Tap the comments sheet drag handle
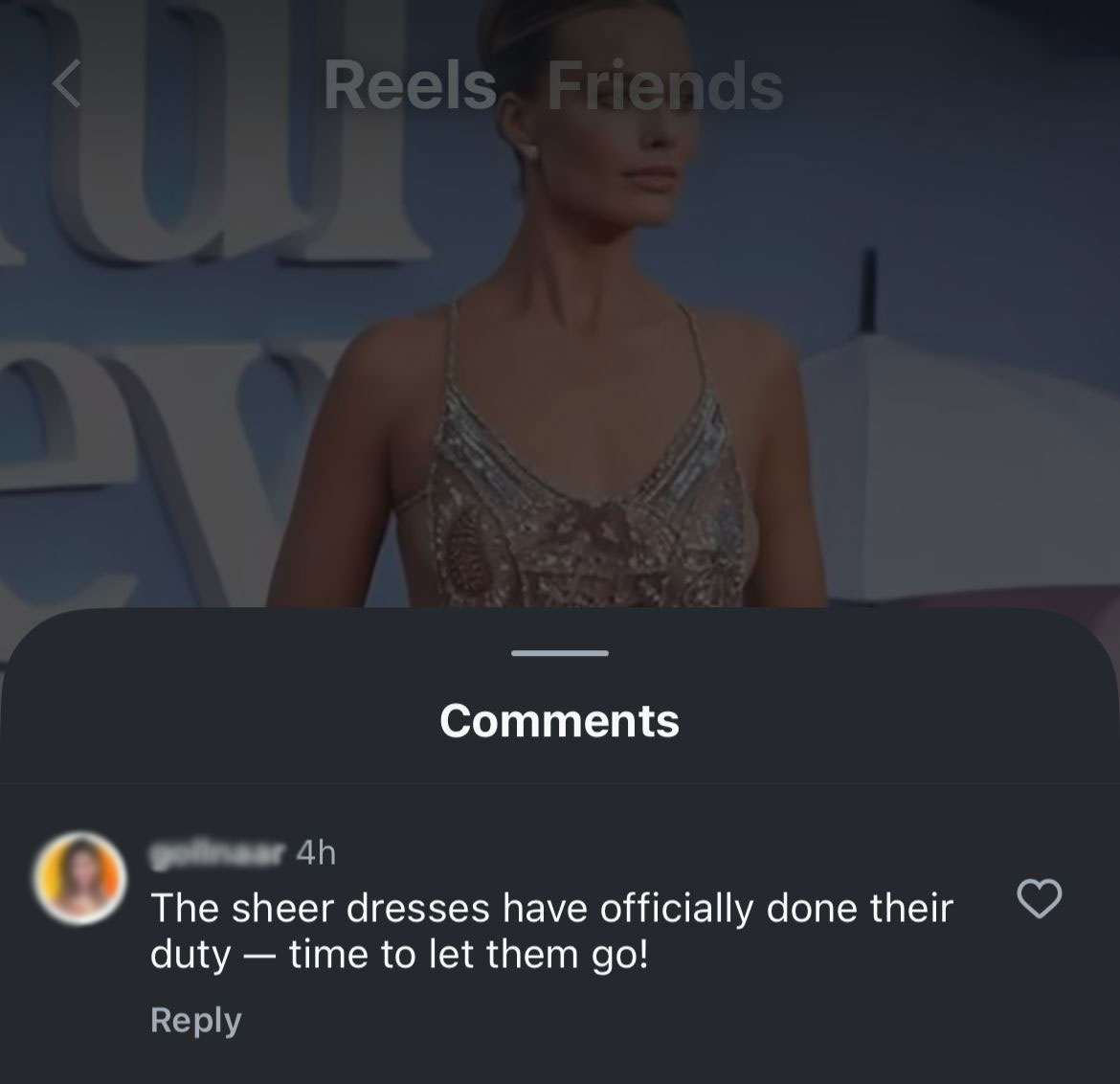The height and width of the screenshot is (1084, 1120). [x=560, y=653]
